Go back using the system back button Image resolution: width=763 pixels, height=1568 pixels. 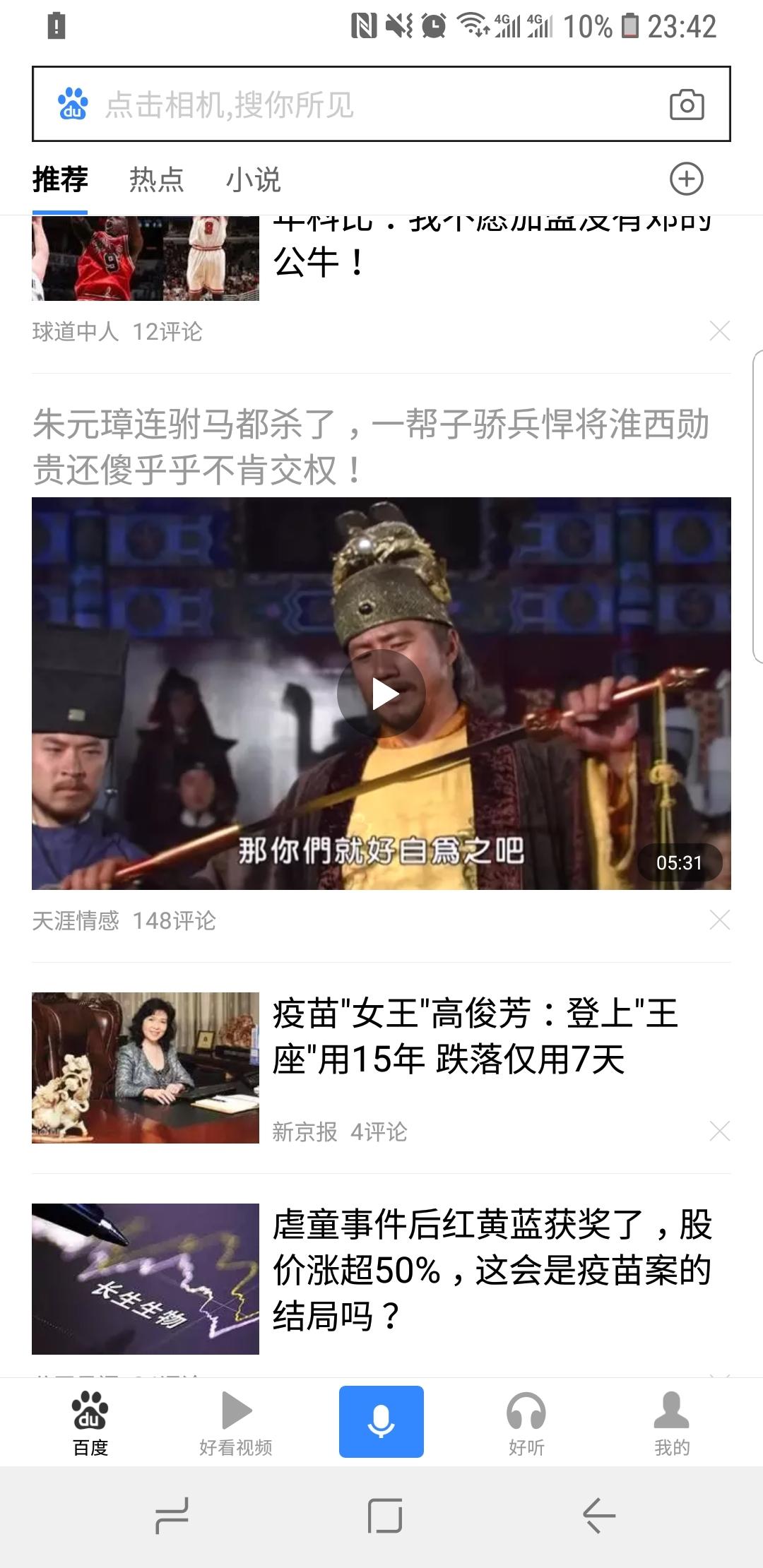point(598,1516)
